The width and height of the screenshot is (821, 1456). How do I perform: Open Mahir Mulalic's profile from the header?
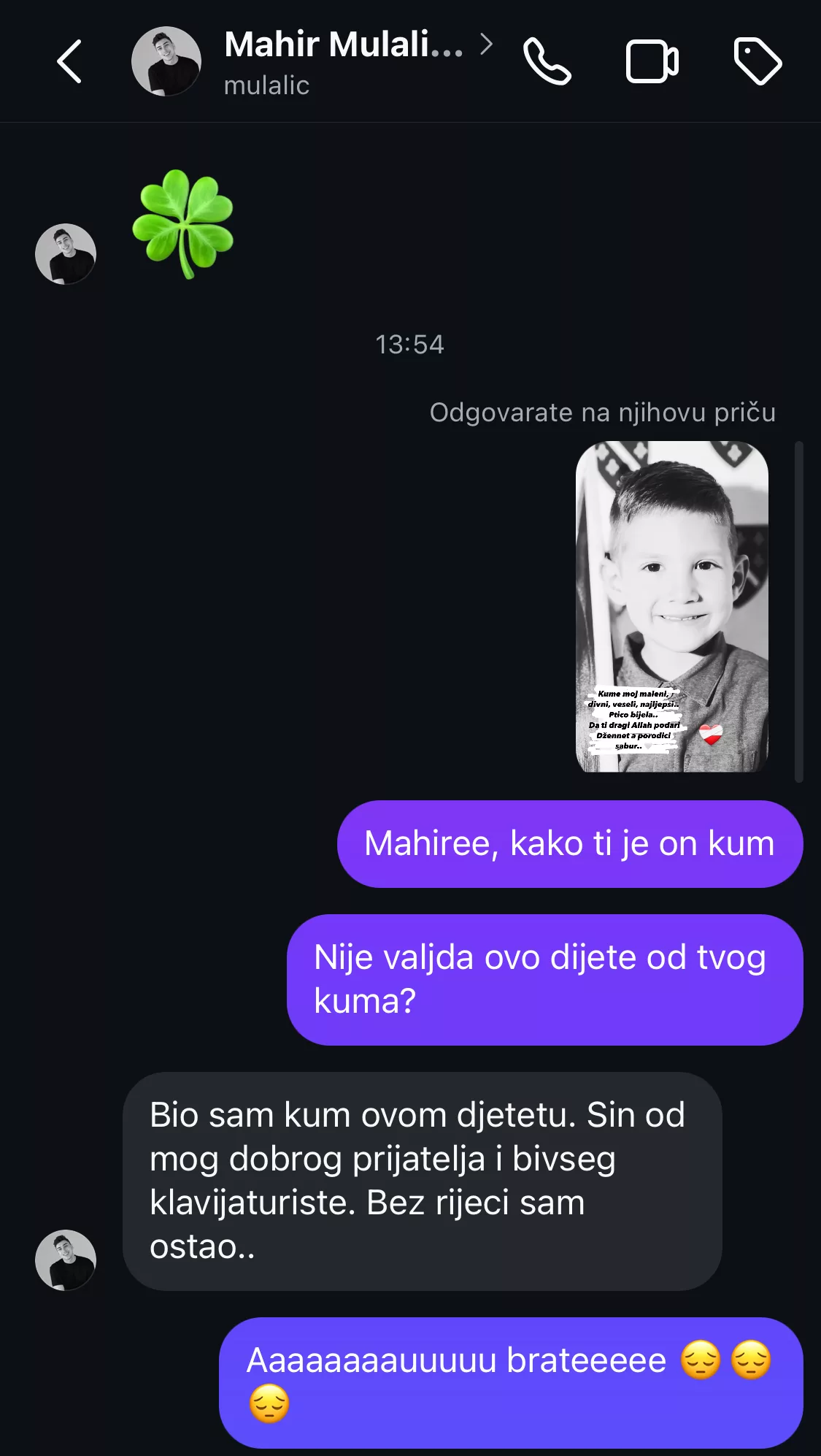pyautogui.click(x=343, y=61)
